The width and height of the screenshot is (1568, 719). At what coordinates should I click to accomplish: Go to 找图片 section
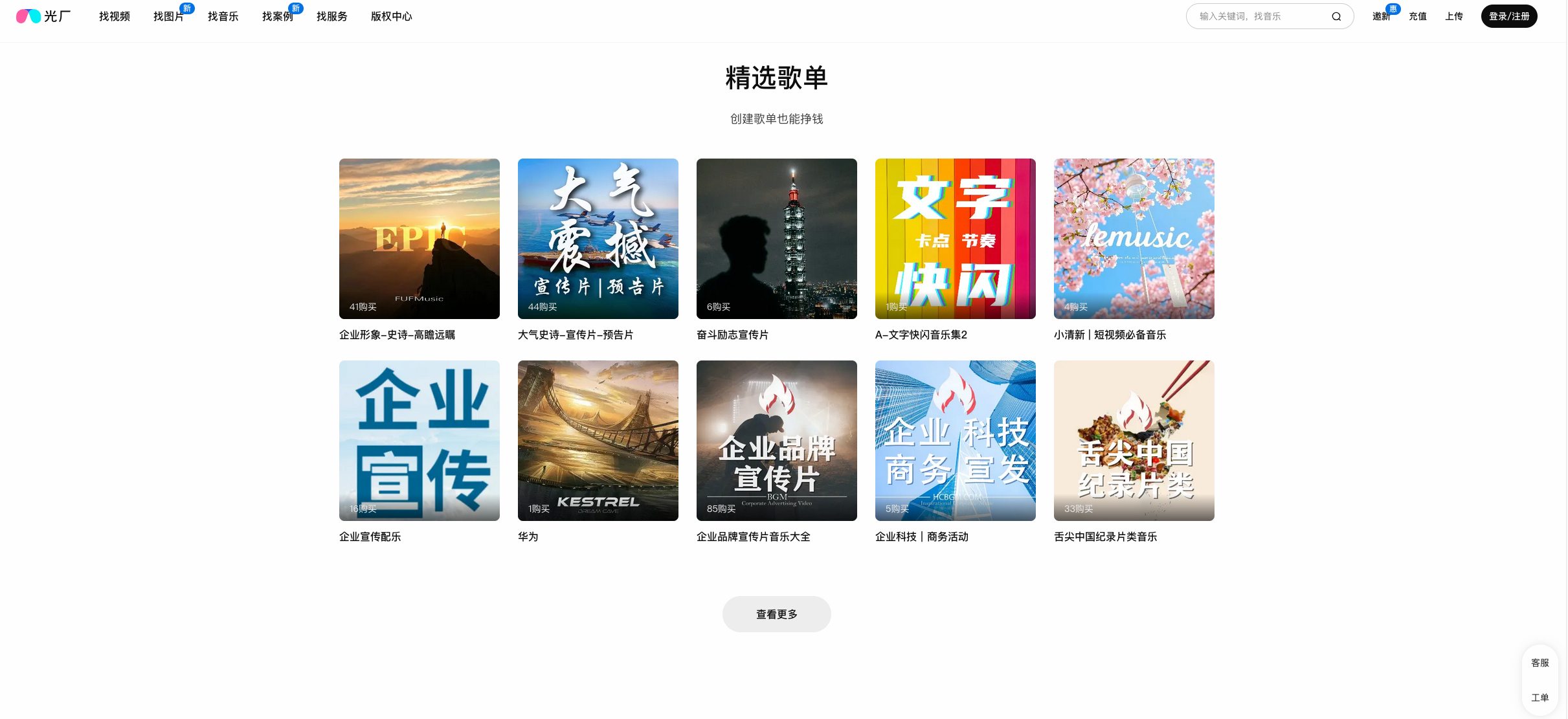[x=168, y=16]
